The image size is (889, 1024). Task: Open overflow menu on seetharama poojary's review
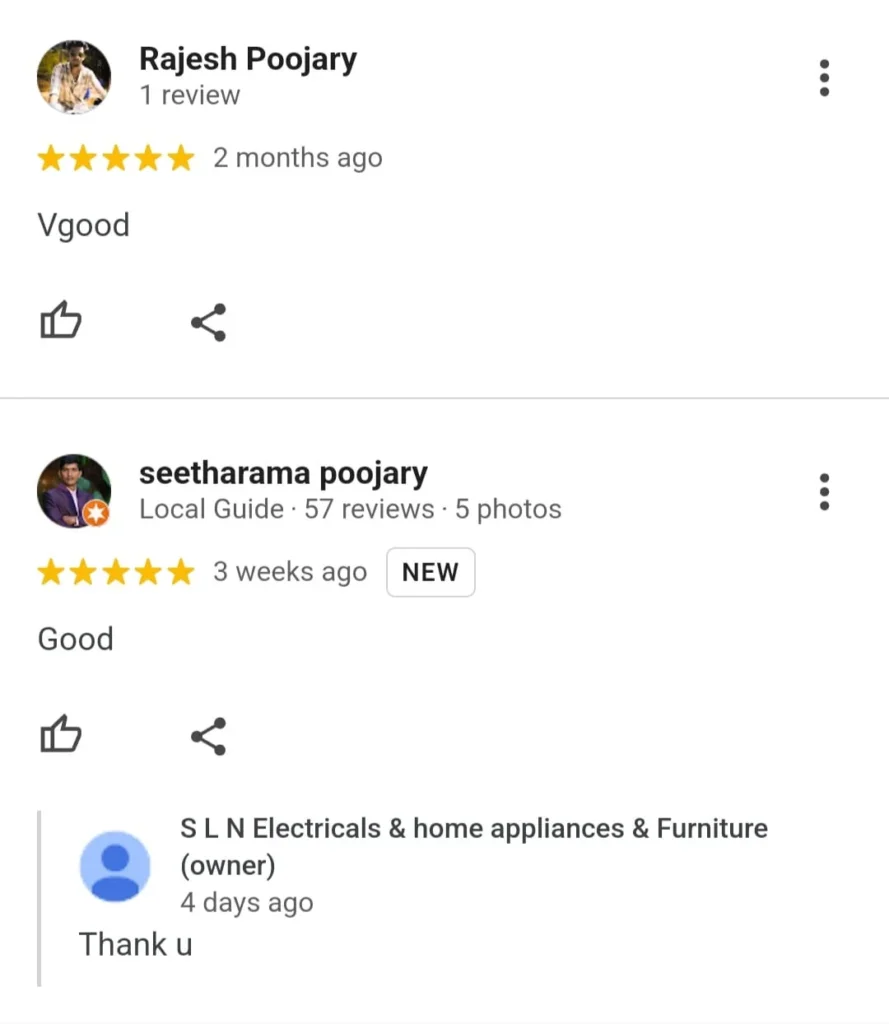(x=824, y=492)
